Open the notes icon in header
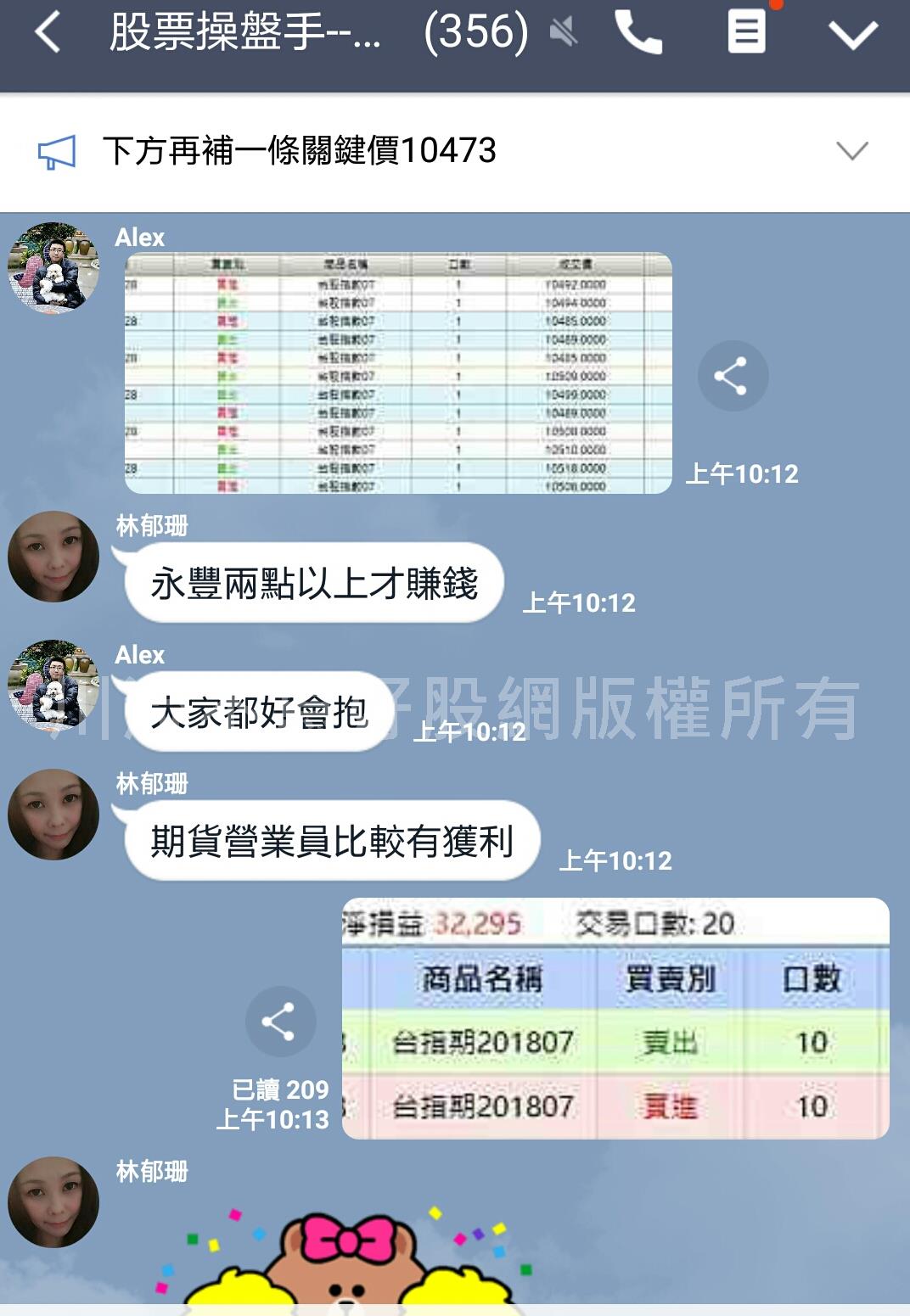The width and height of the screenshot is (910, 1316). tap(747, 32)
